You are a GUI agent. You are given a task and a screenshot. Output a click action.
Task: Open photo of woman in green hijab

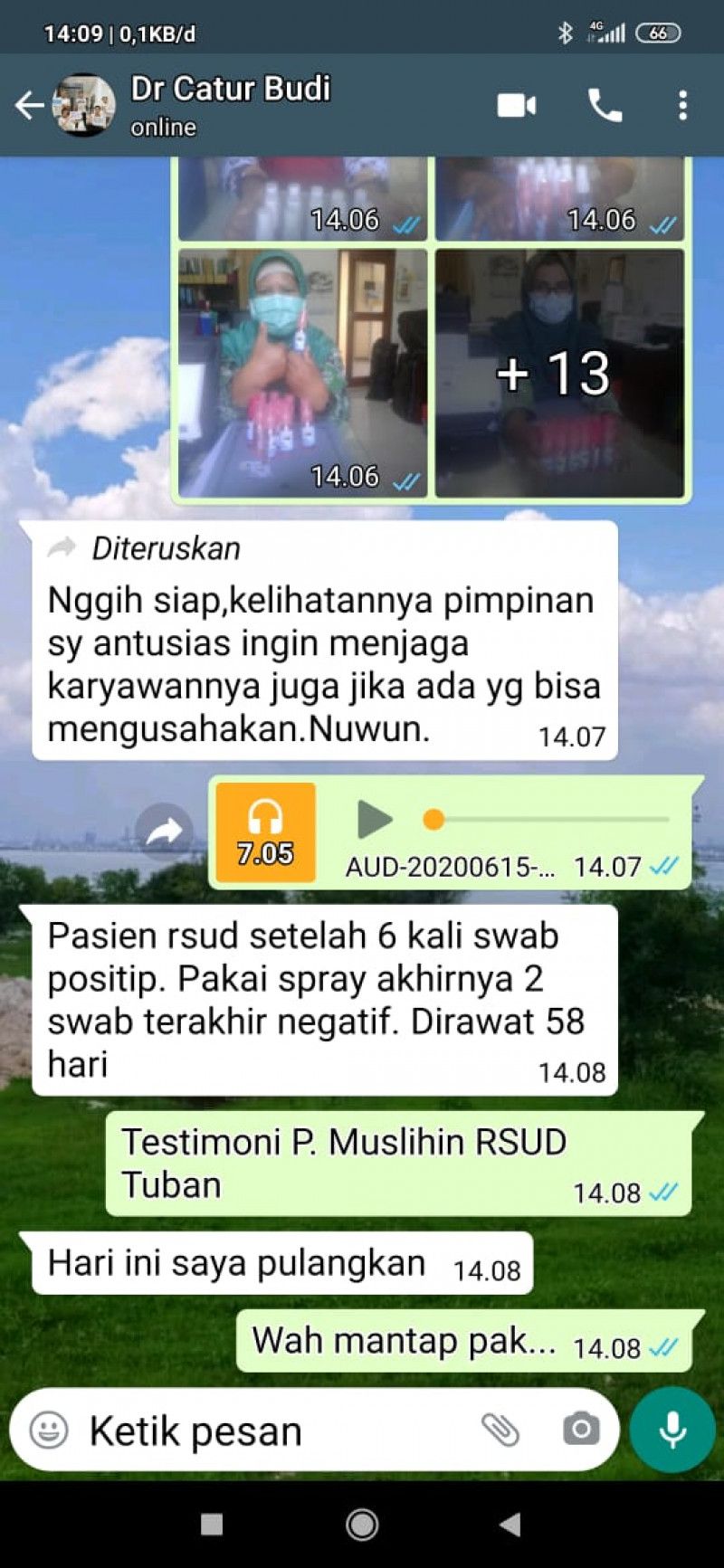coord(302,373)
